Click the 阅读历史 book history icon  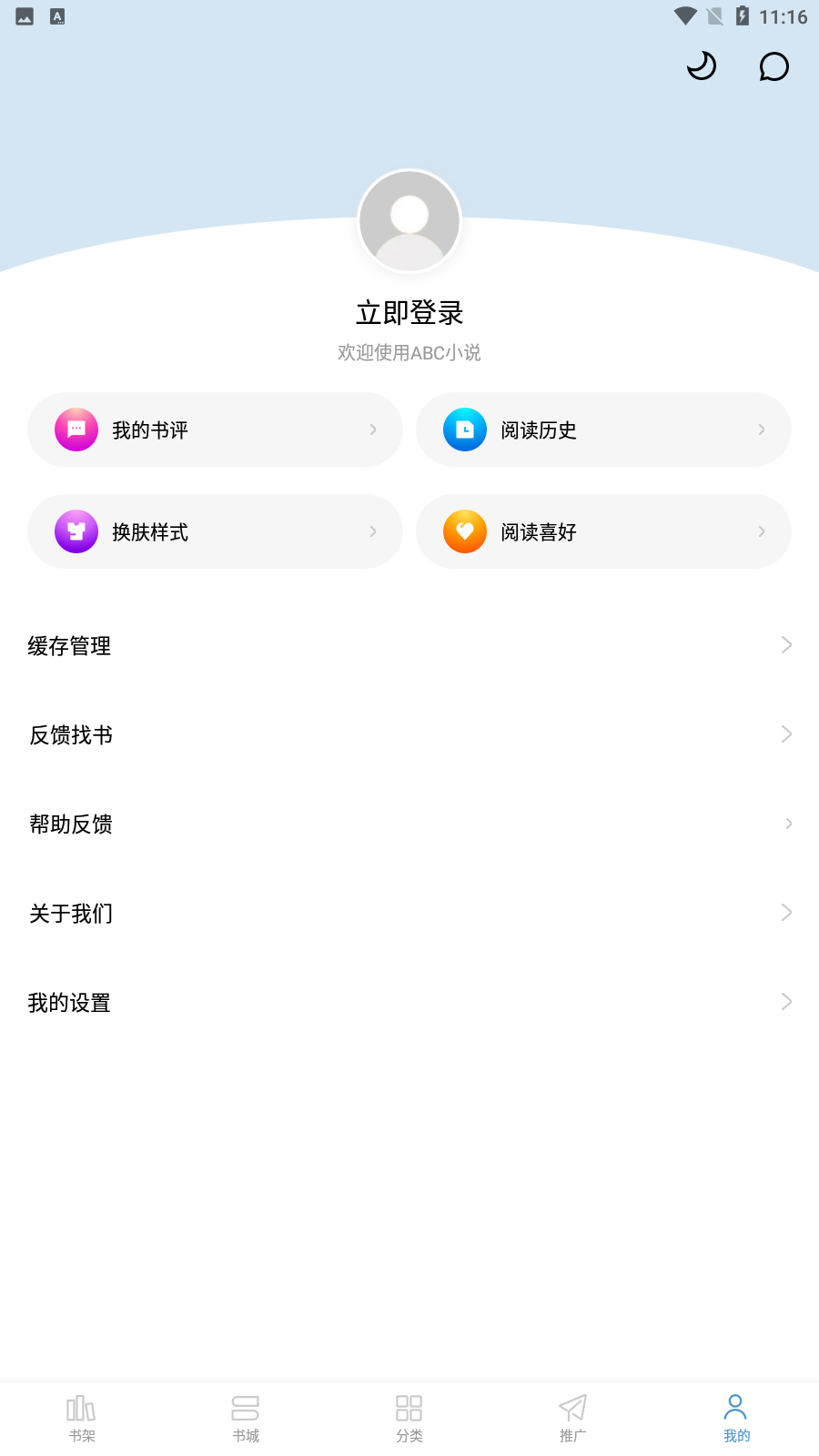pyautogui.click(x=465, y=430)
